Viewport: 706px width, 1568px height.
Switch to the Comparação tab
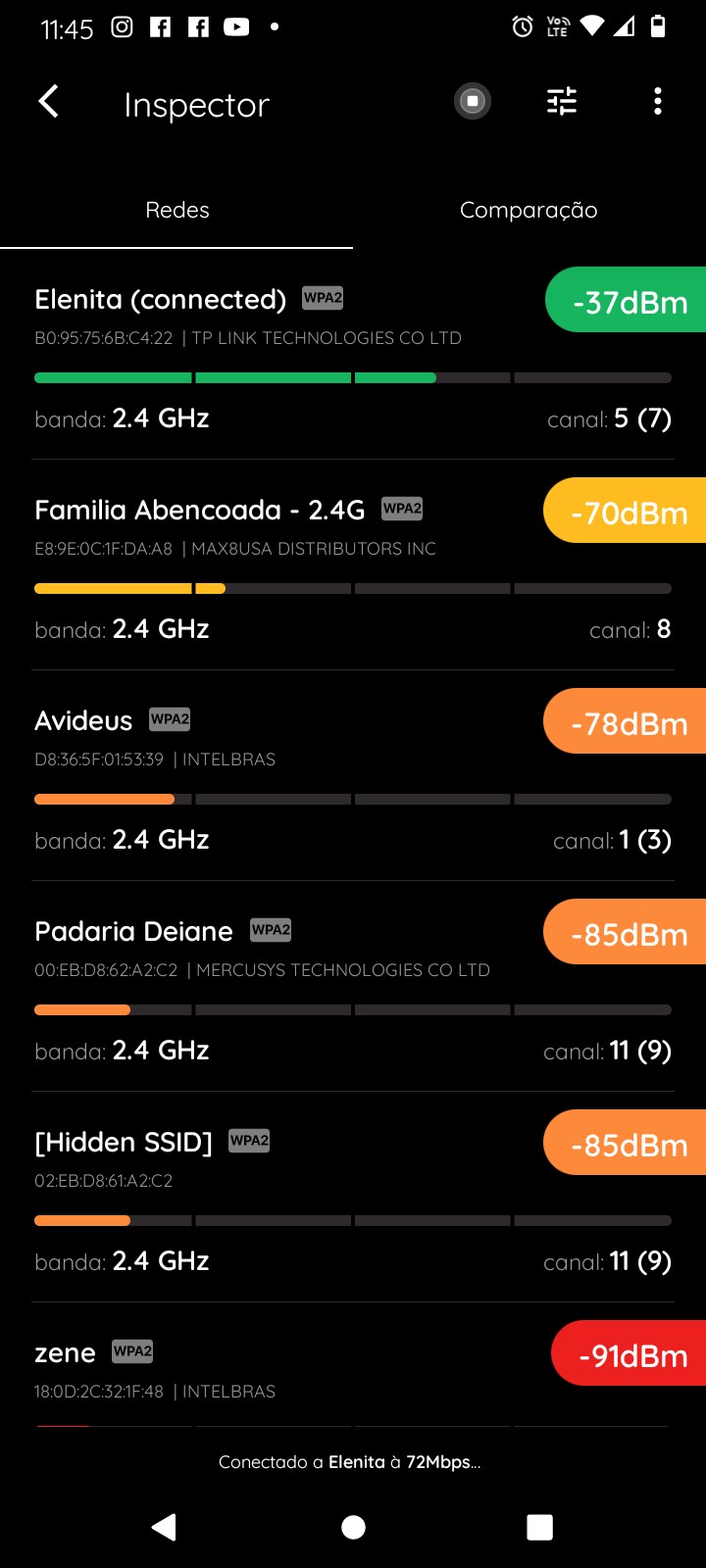[x=529, y=210]
